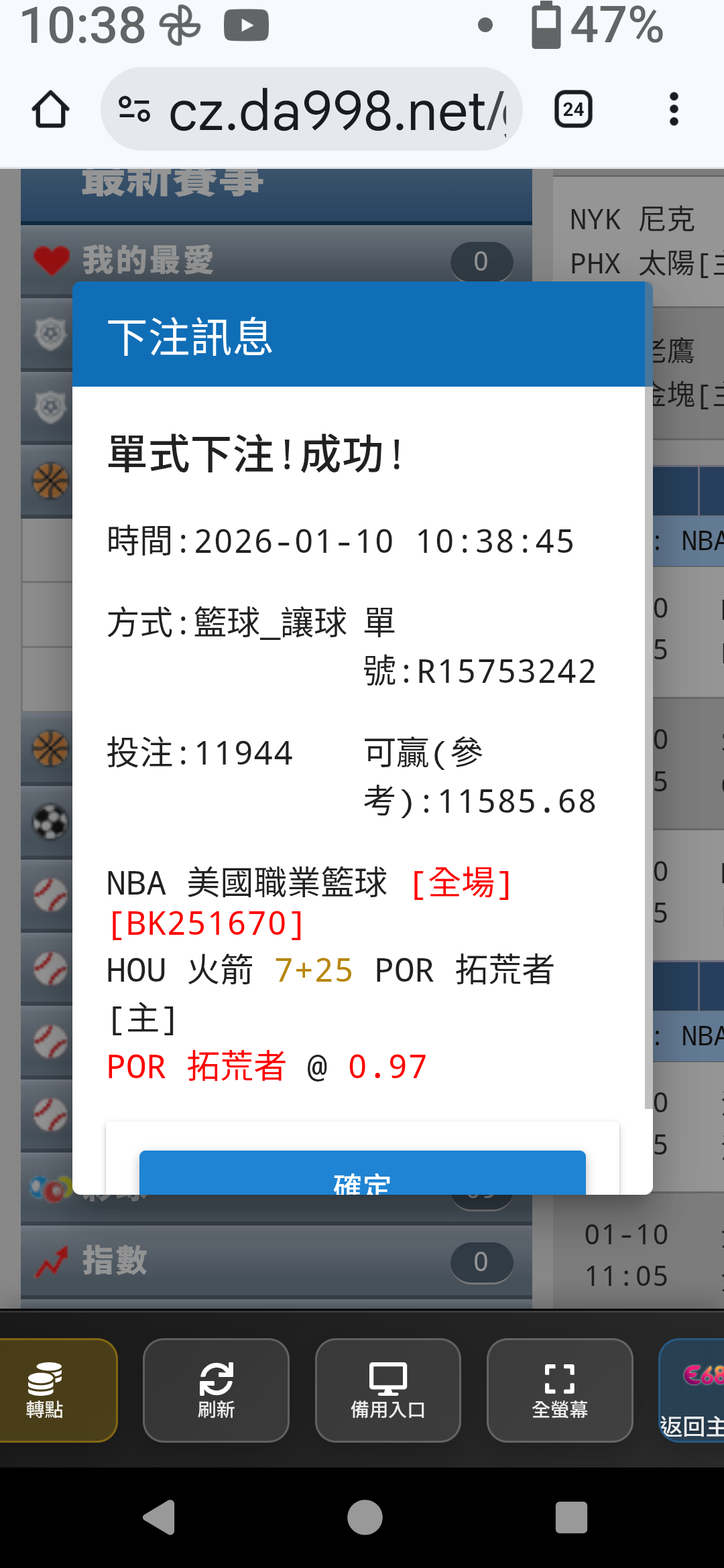Refresh the page with 刷新
The image size is (724, 1568).
[x=216, y=1381]
